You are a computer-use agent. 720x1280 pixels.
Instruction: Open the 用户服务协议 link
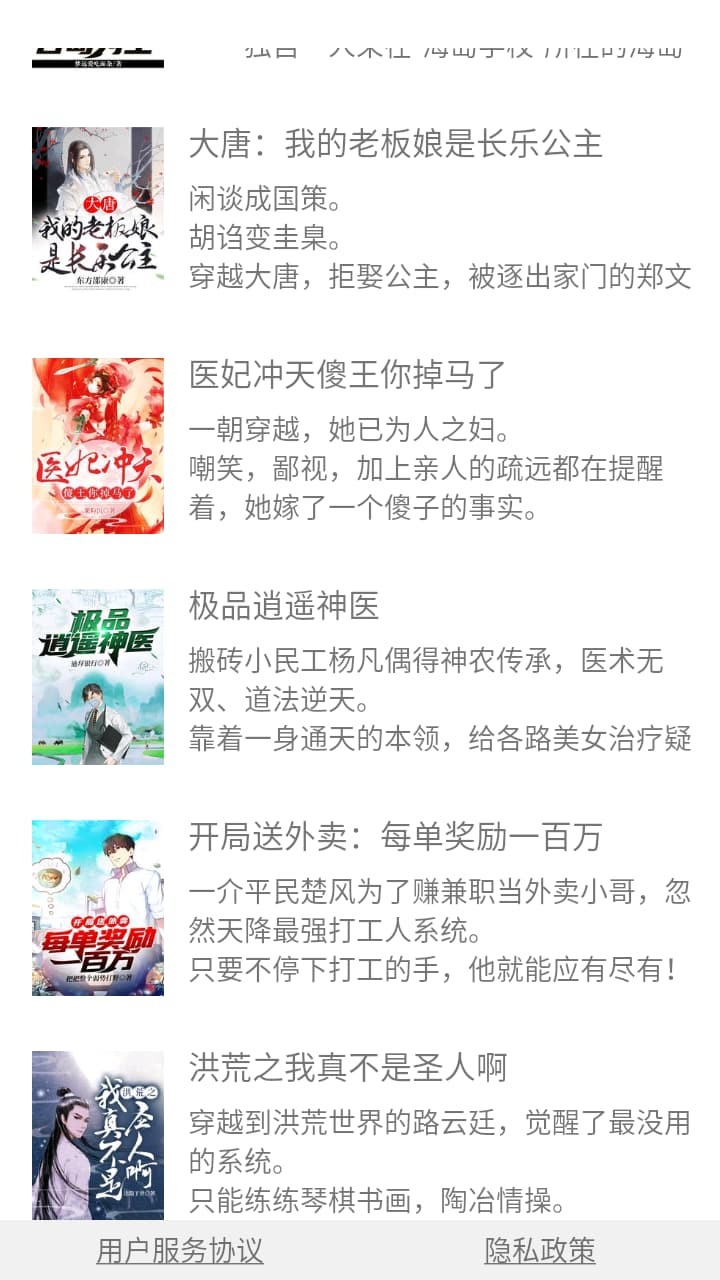(x=180, y=1251)
